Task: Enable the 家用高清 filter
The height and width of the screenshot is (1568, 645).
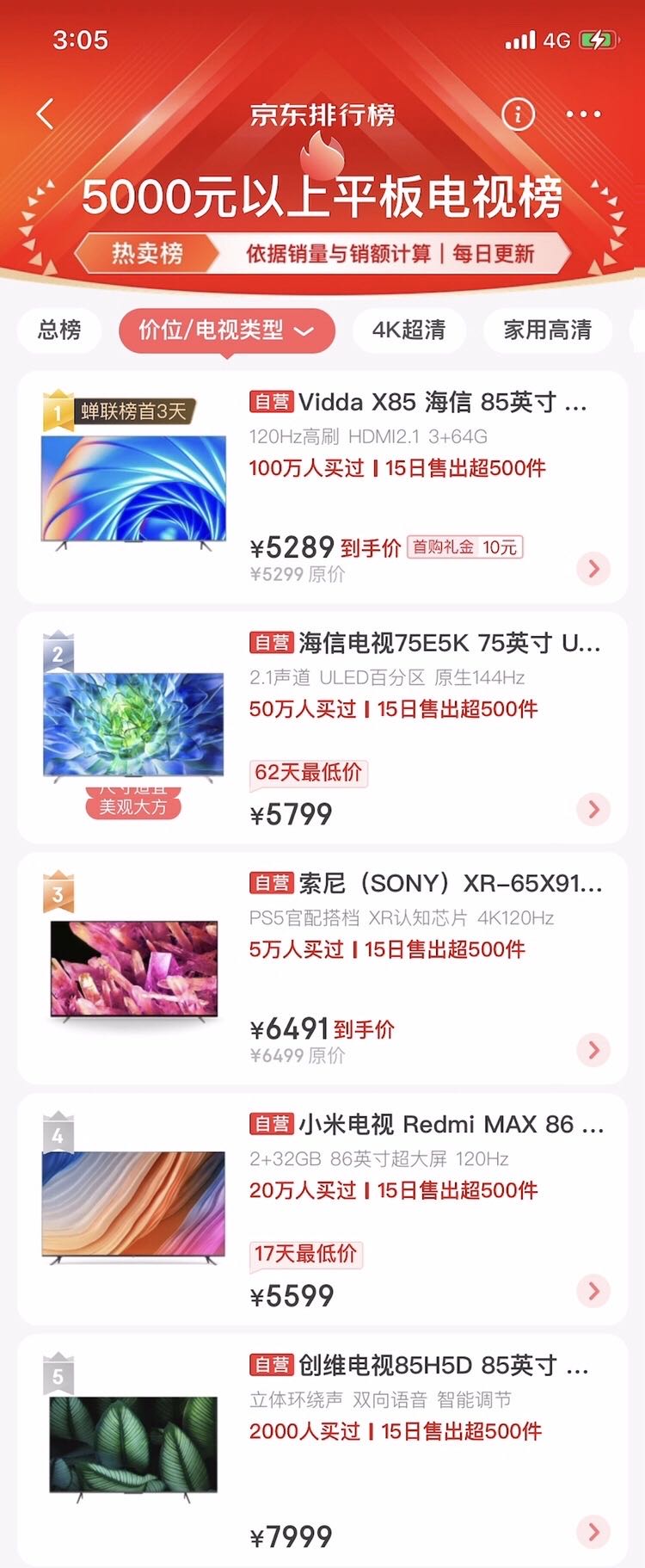Action: [545, 330]
